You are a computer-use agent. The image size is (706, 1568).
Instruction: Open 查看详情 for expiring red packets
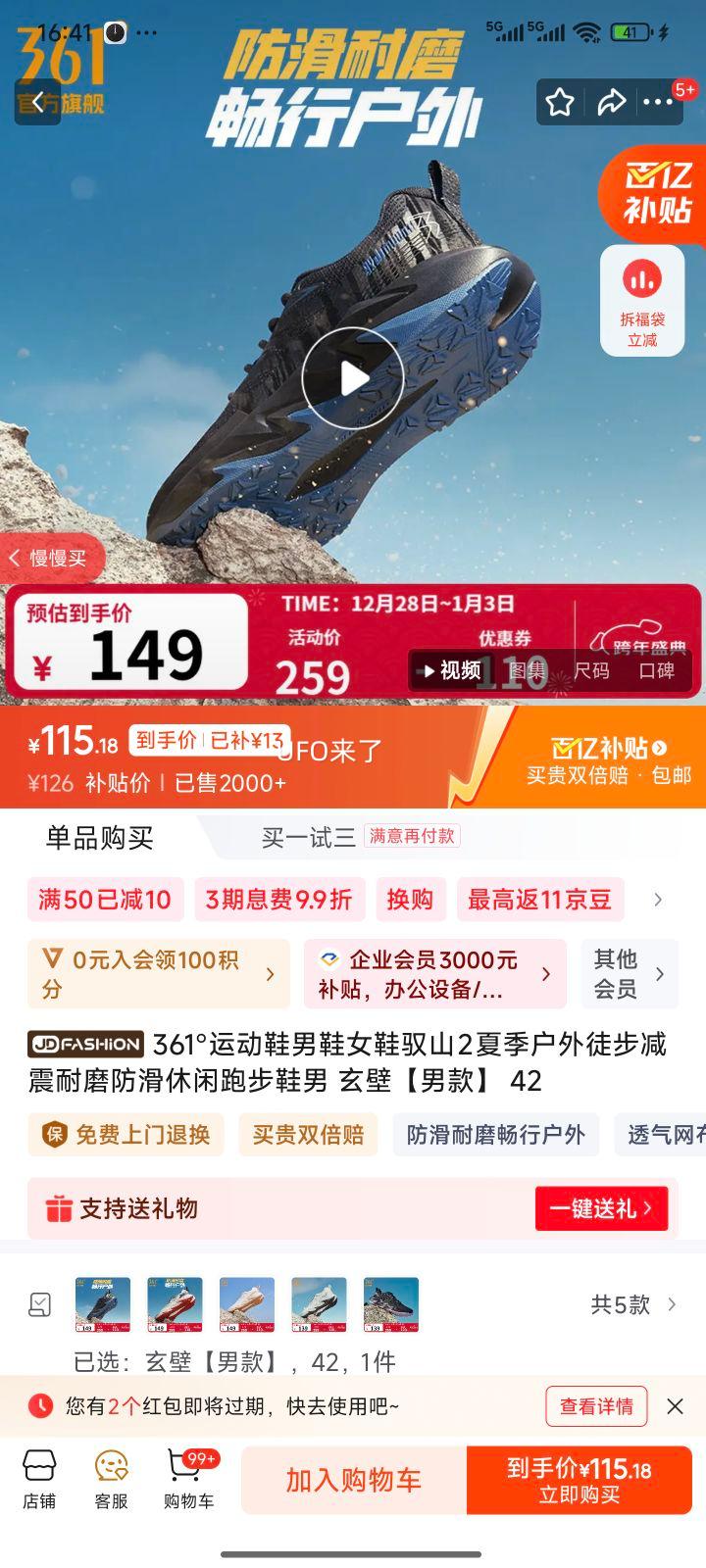(x=596, y=1405)
